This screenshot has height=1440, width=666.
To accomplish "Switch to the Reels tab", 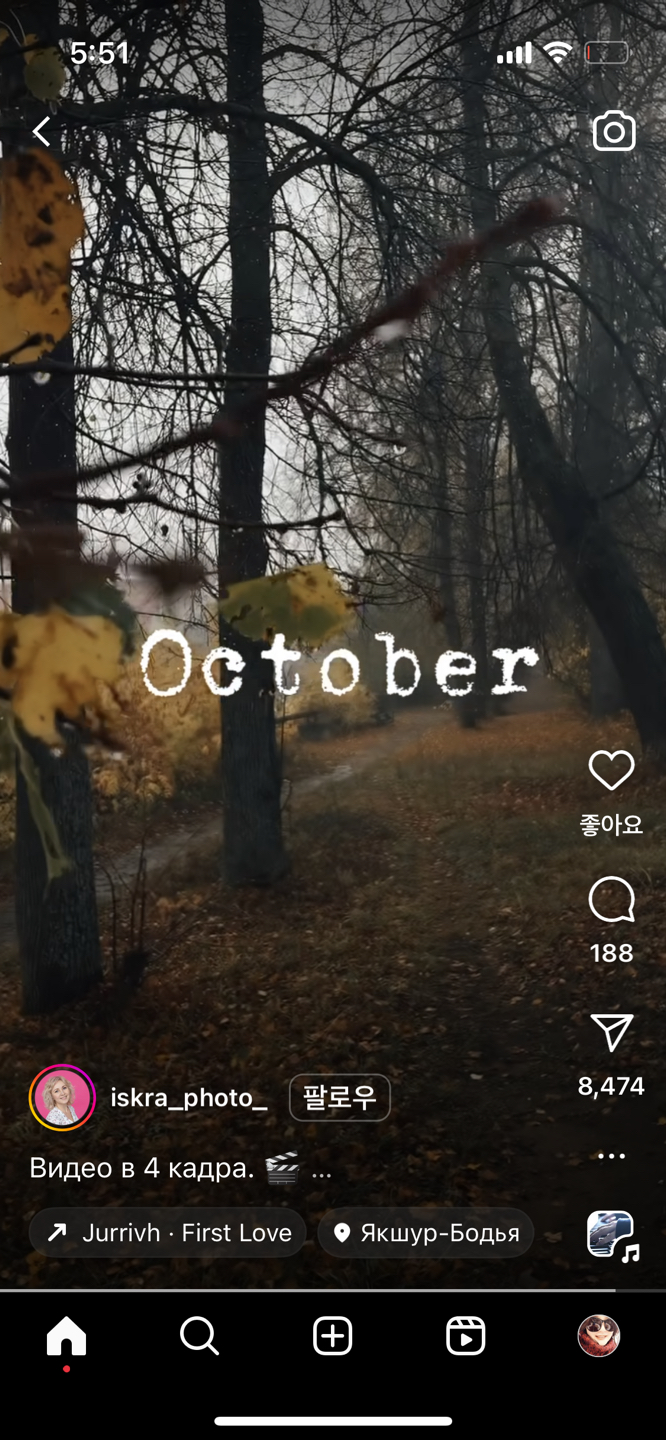I will coord(465,1336).
